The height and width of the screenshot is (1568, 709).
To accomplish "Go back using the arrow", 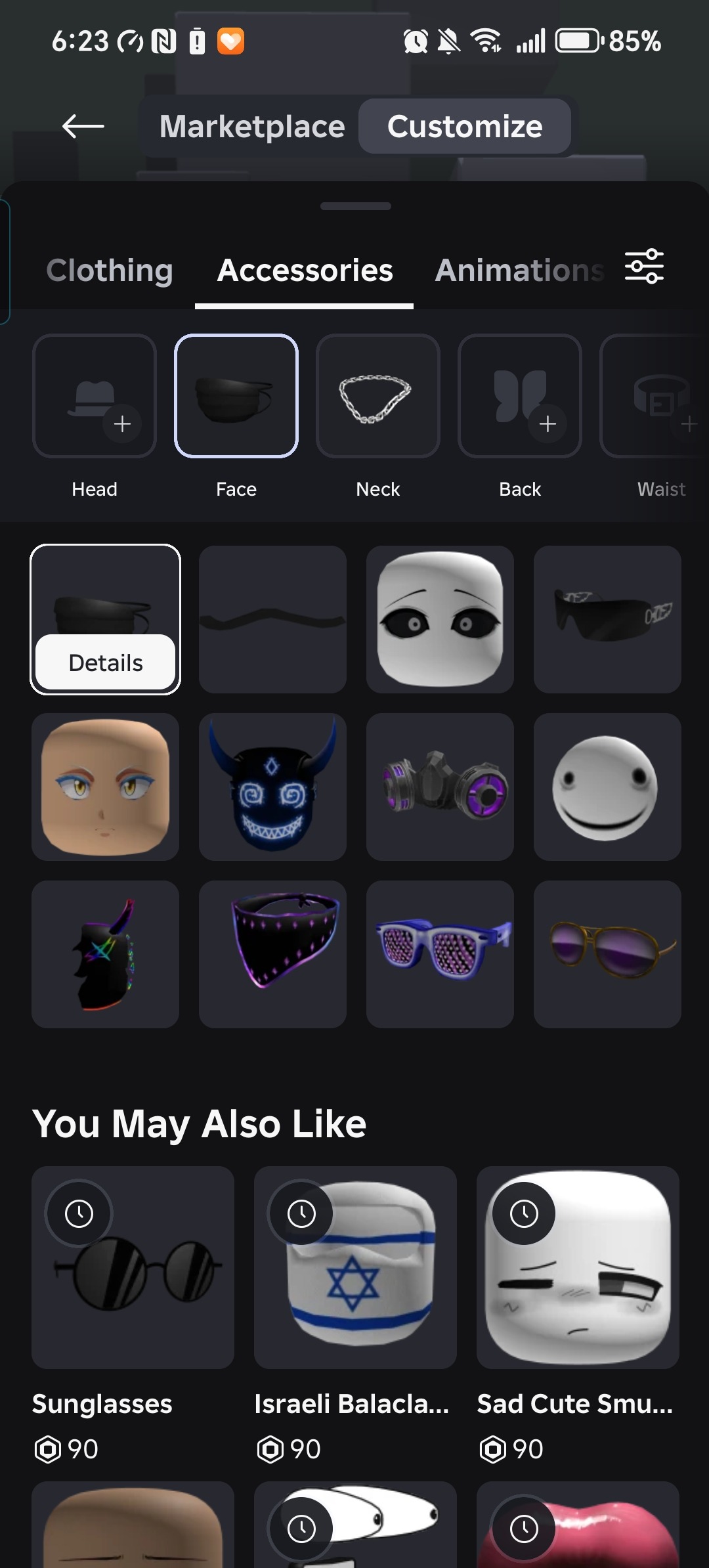I will (x=83, y=126).
